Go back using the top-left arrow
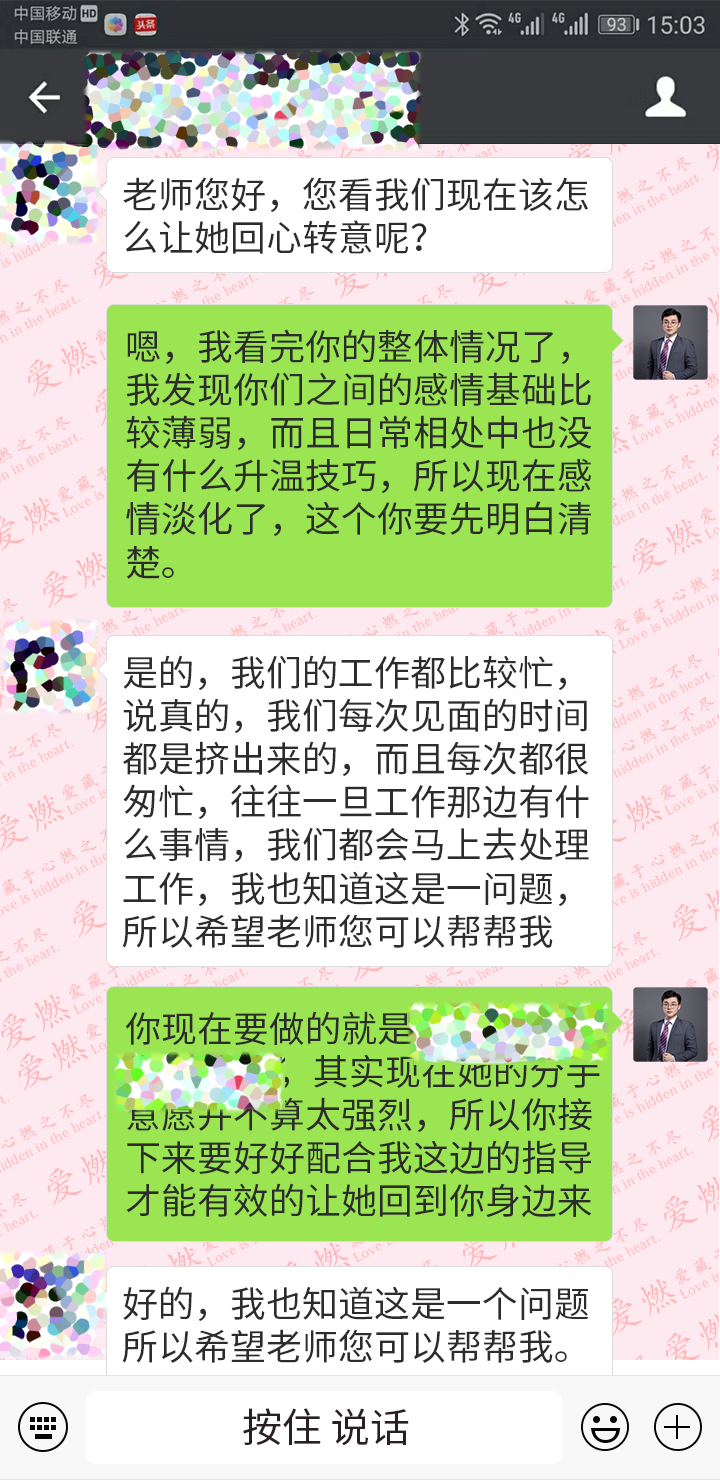The image size is (720, 1480). pyautogui.click(x=44, y=97)
